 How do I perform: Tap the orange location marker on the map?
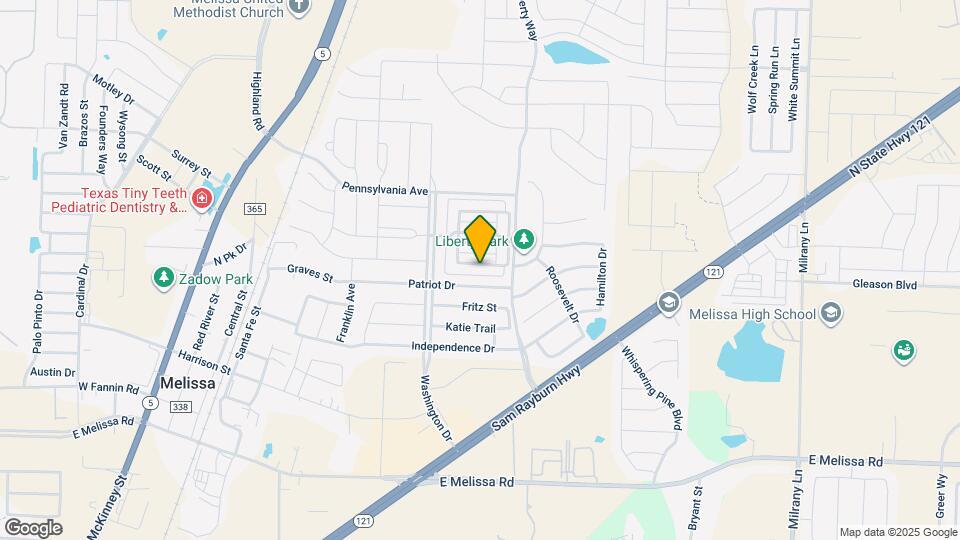pos(480,239)
